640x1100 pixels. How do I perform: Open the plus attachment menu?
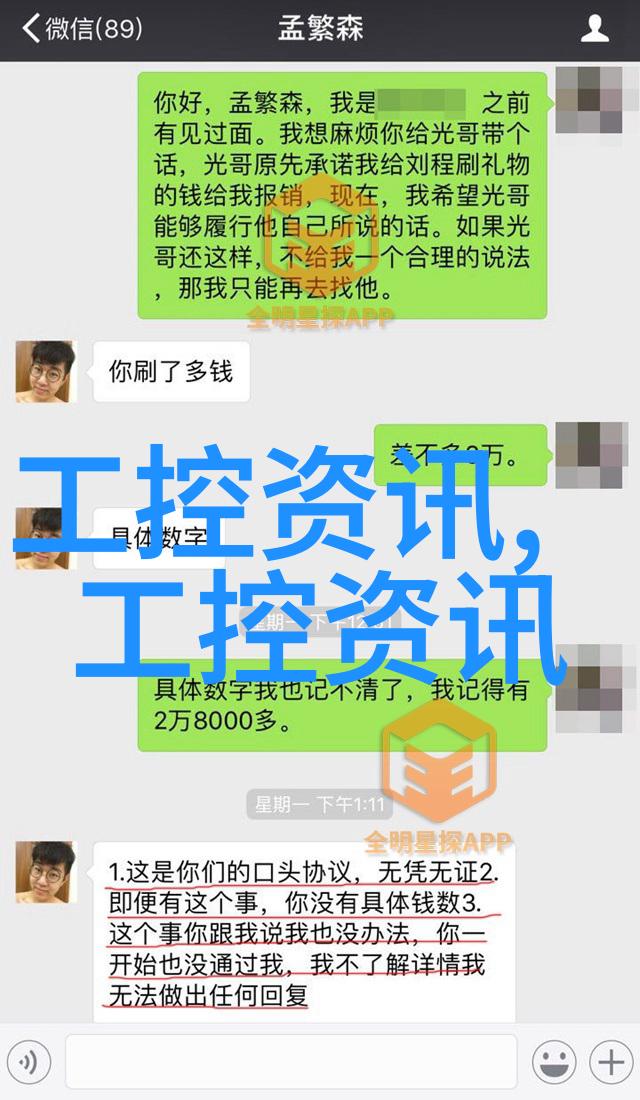pos(609,1061)
